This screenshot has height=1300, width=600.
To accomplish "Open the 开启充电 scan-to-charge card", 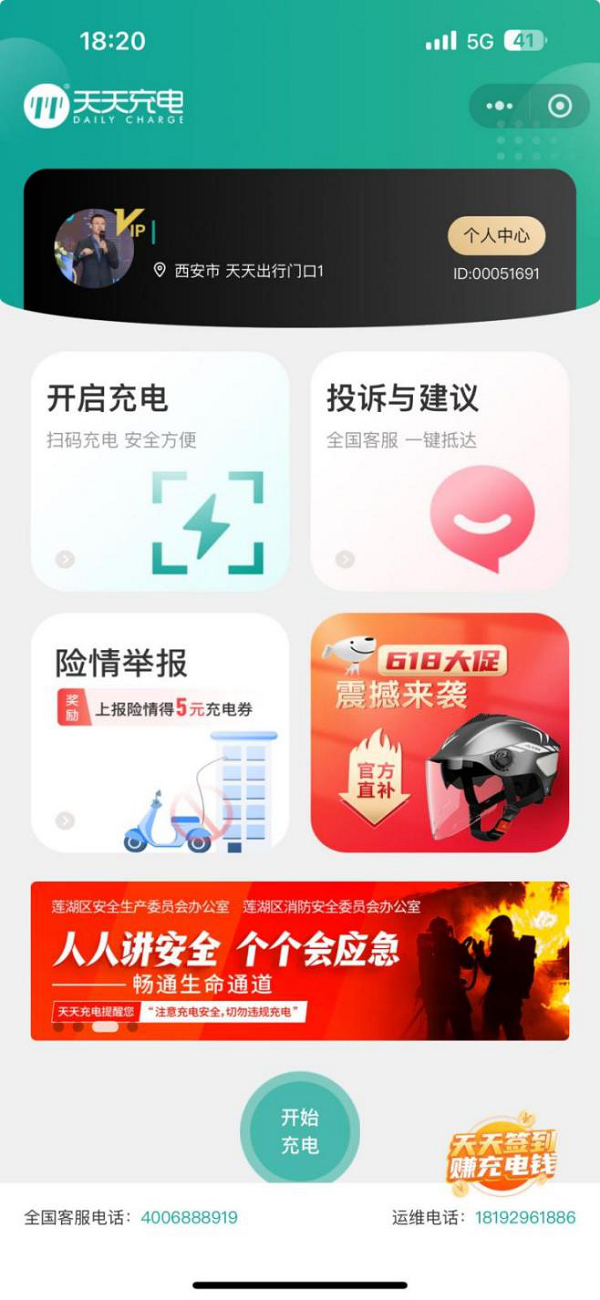I will point(160,471).
